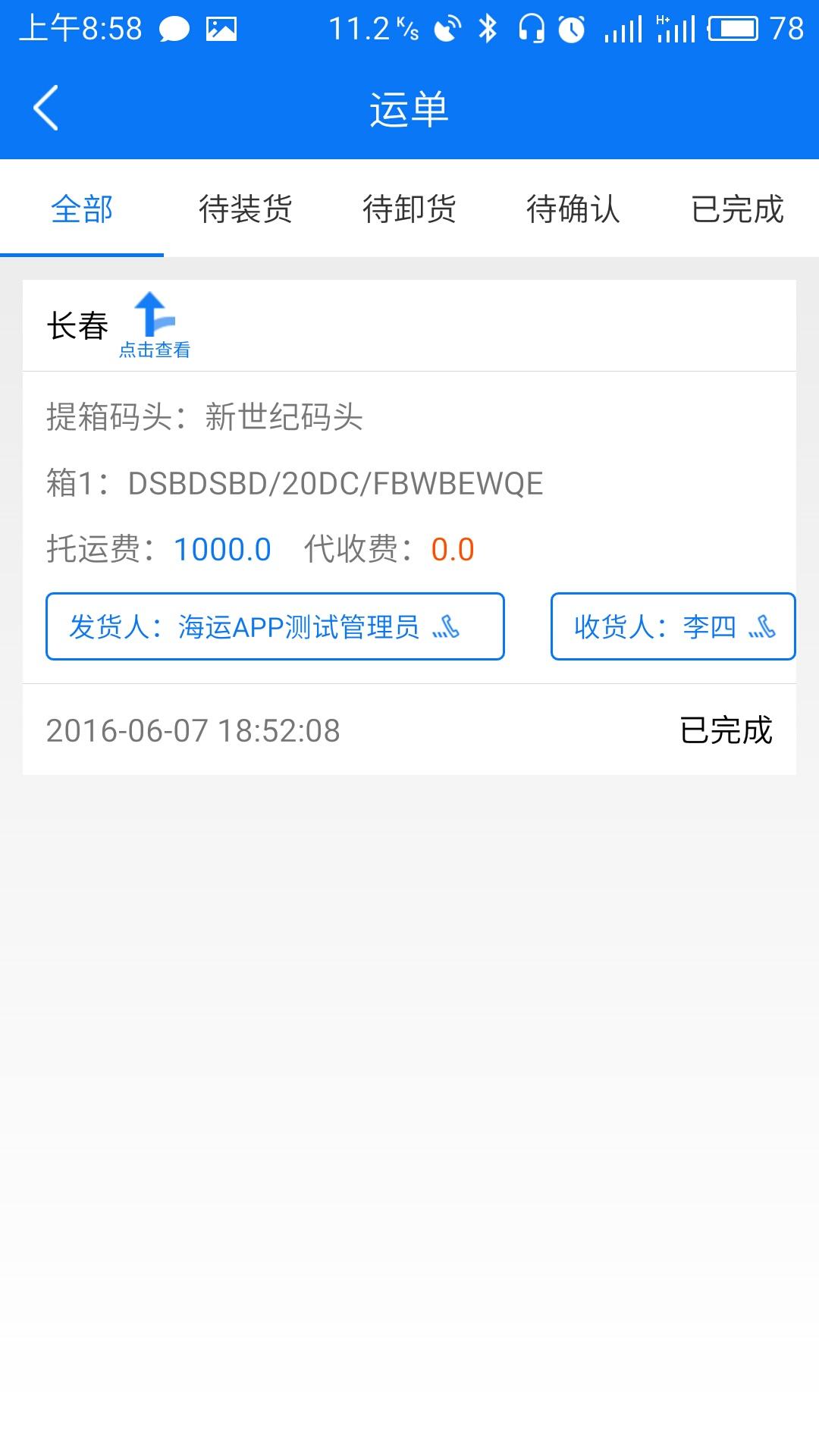Open the 已完成 tab
Viewport: 819px width, 1456px height.
736,210
